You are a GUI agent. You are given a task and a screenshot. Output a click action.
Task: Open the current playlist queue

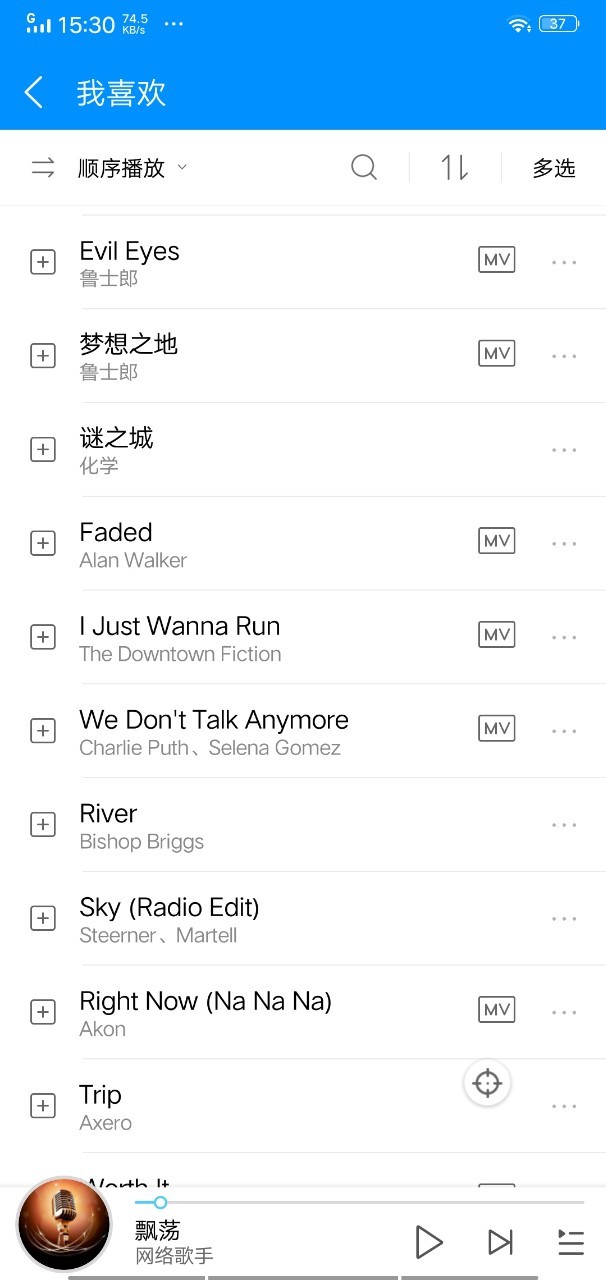click(570, 1242)
